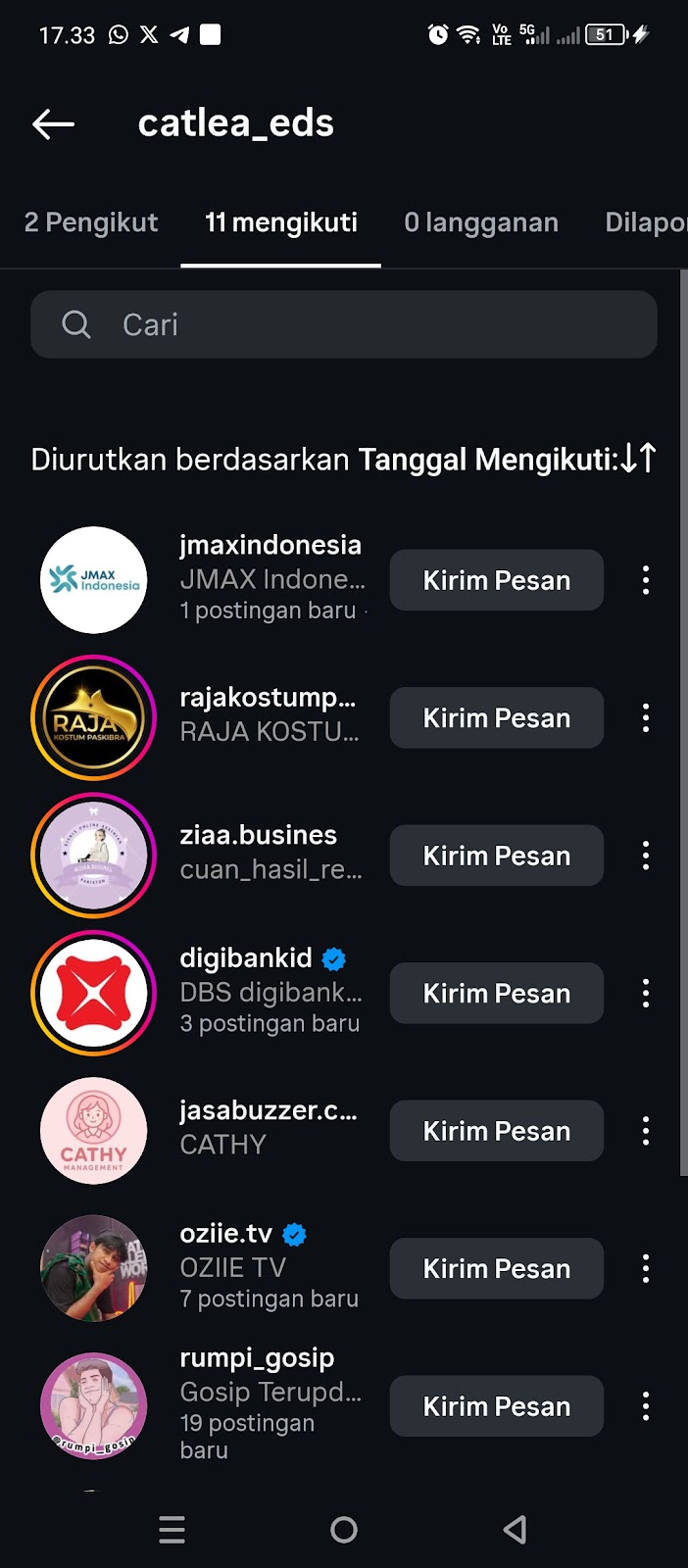Viewport: 688px width, 1568px height.
Task: View rajakostump story from profile picture
Action: [x=94, y=718]
